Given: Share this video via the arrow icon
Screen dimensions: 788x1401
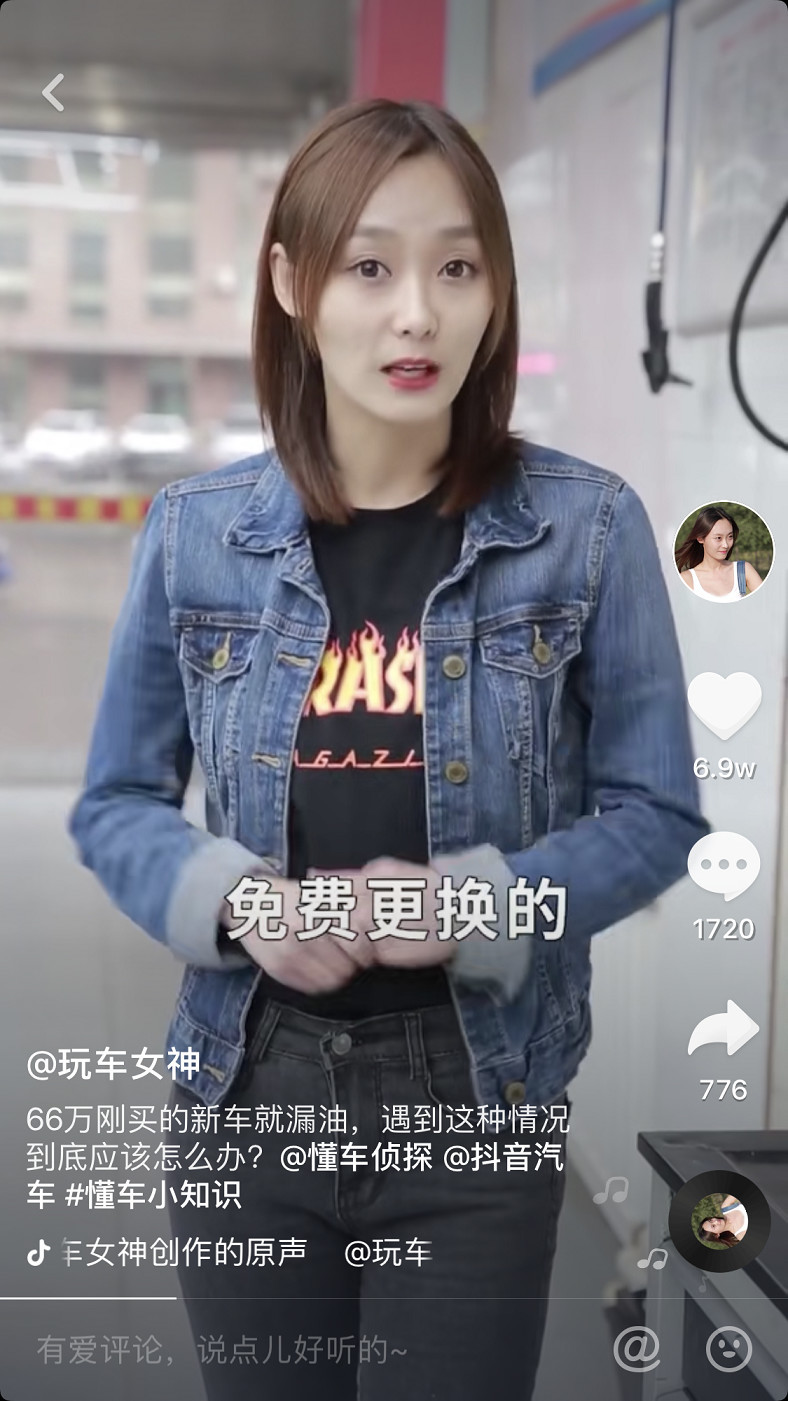Looking at the screenshot, I should pyautogui.click(x=724, y=1029).
